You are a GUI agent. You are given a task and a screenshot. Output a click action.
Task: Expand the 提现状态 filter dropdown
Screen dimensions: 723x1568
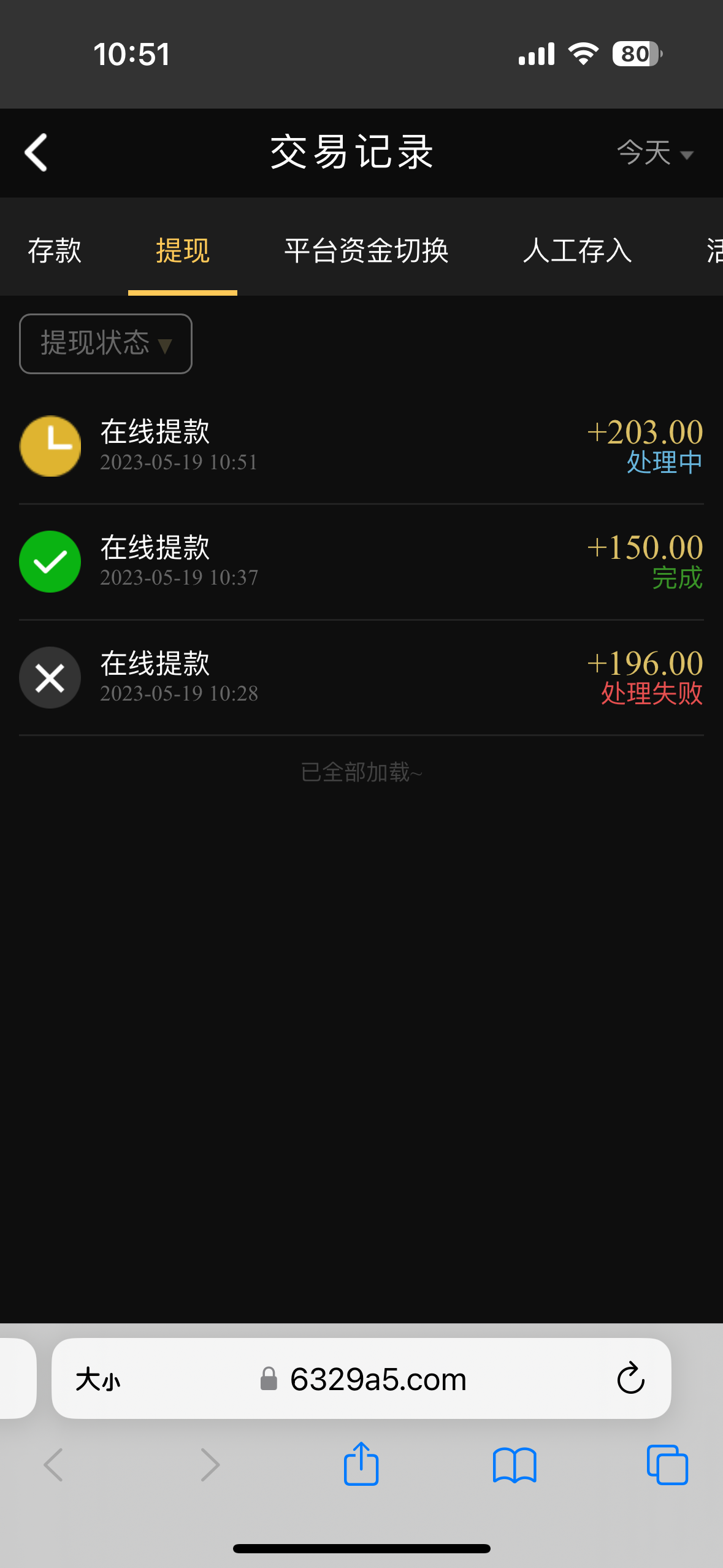(x=105, y=344)
